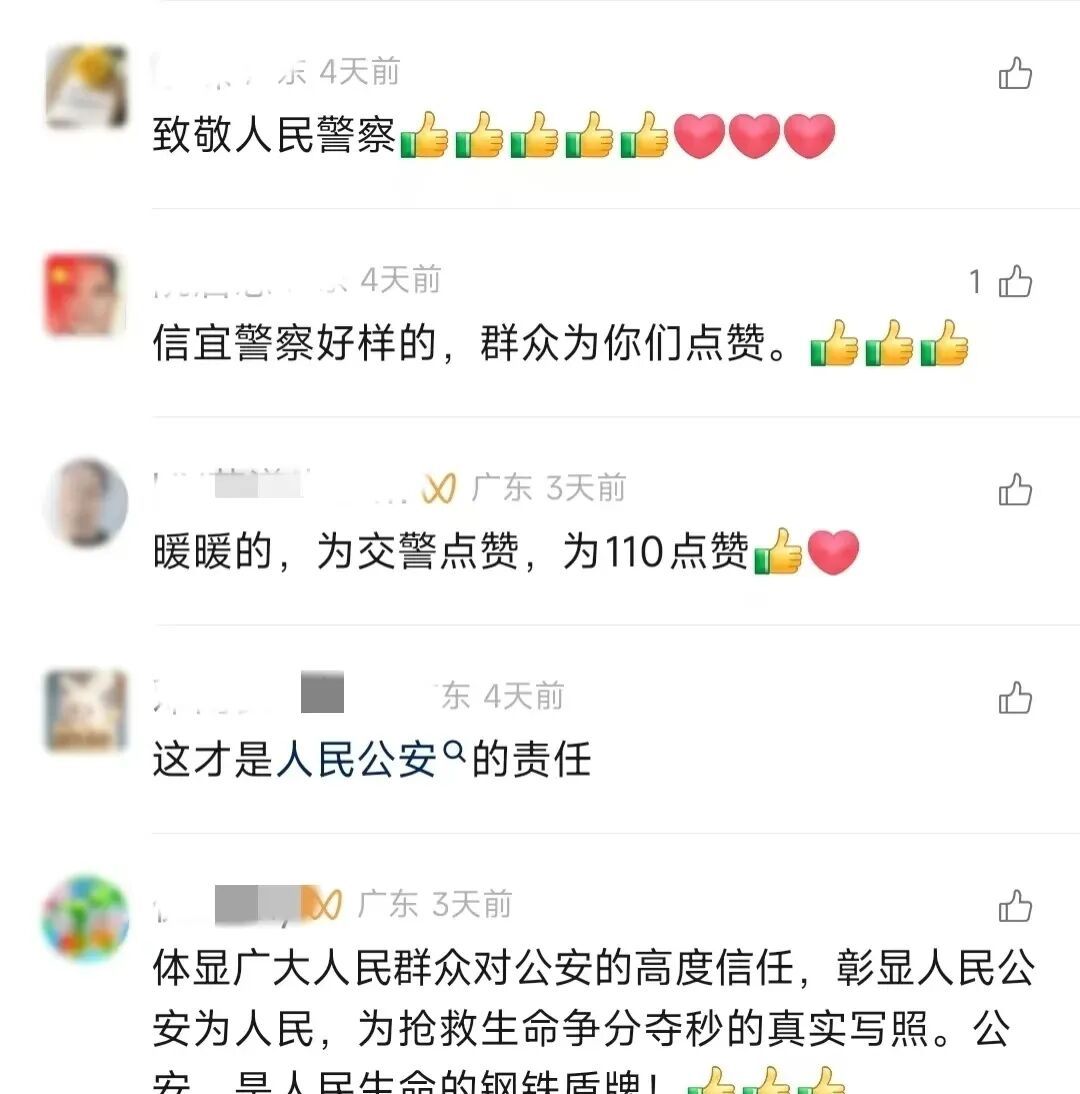Like the comment about 信宜警察好样的
Viewport: 1080px width, 1094px height.
[x=1015, y=283]
